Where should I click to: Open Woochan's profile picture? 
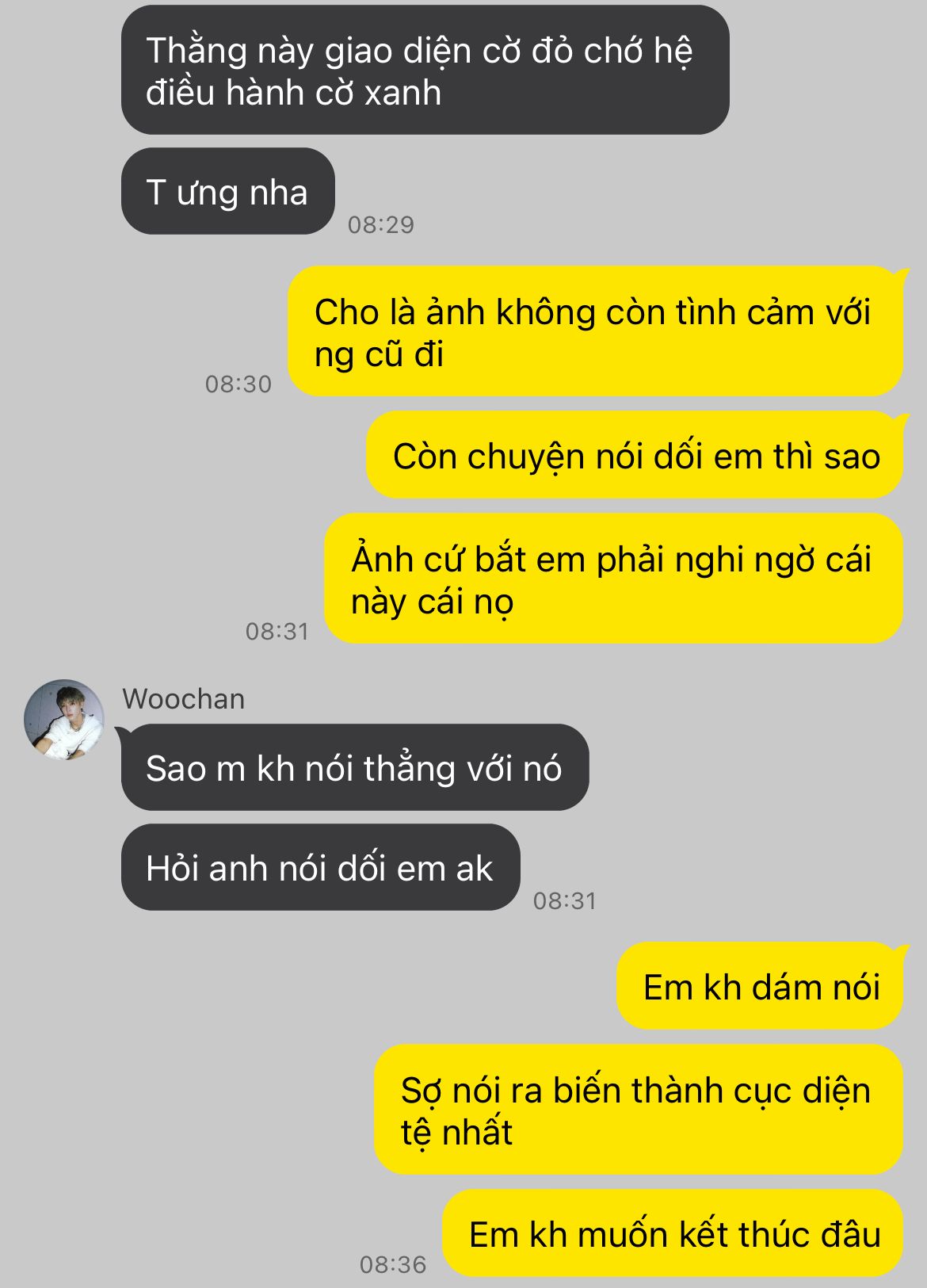pyautogui.click(x=64, y=720)
